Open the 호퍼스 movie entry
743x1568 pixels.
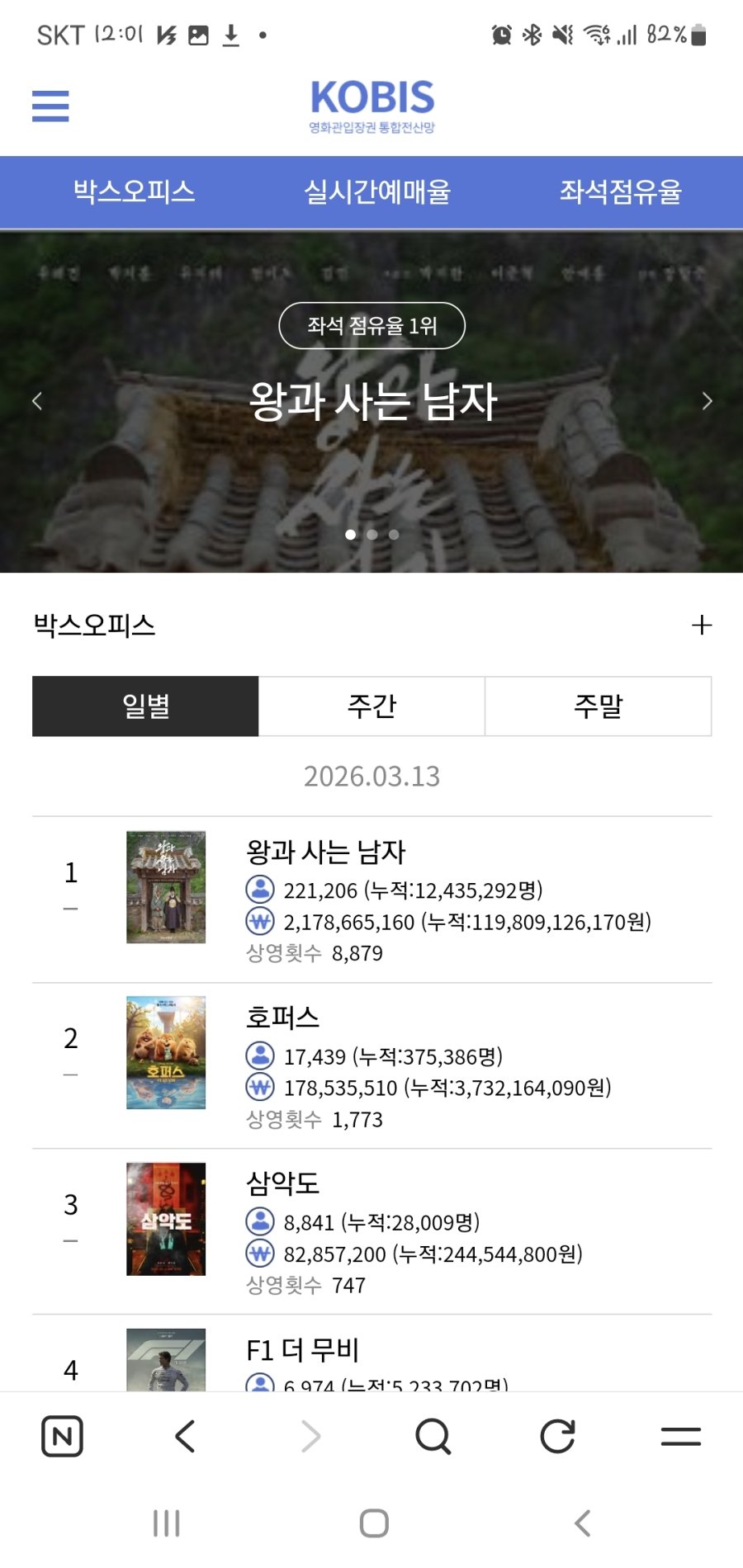coord(282,1018)
